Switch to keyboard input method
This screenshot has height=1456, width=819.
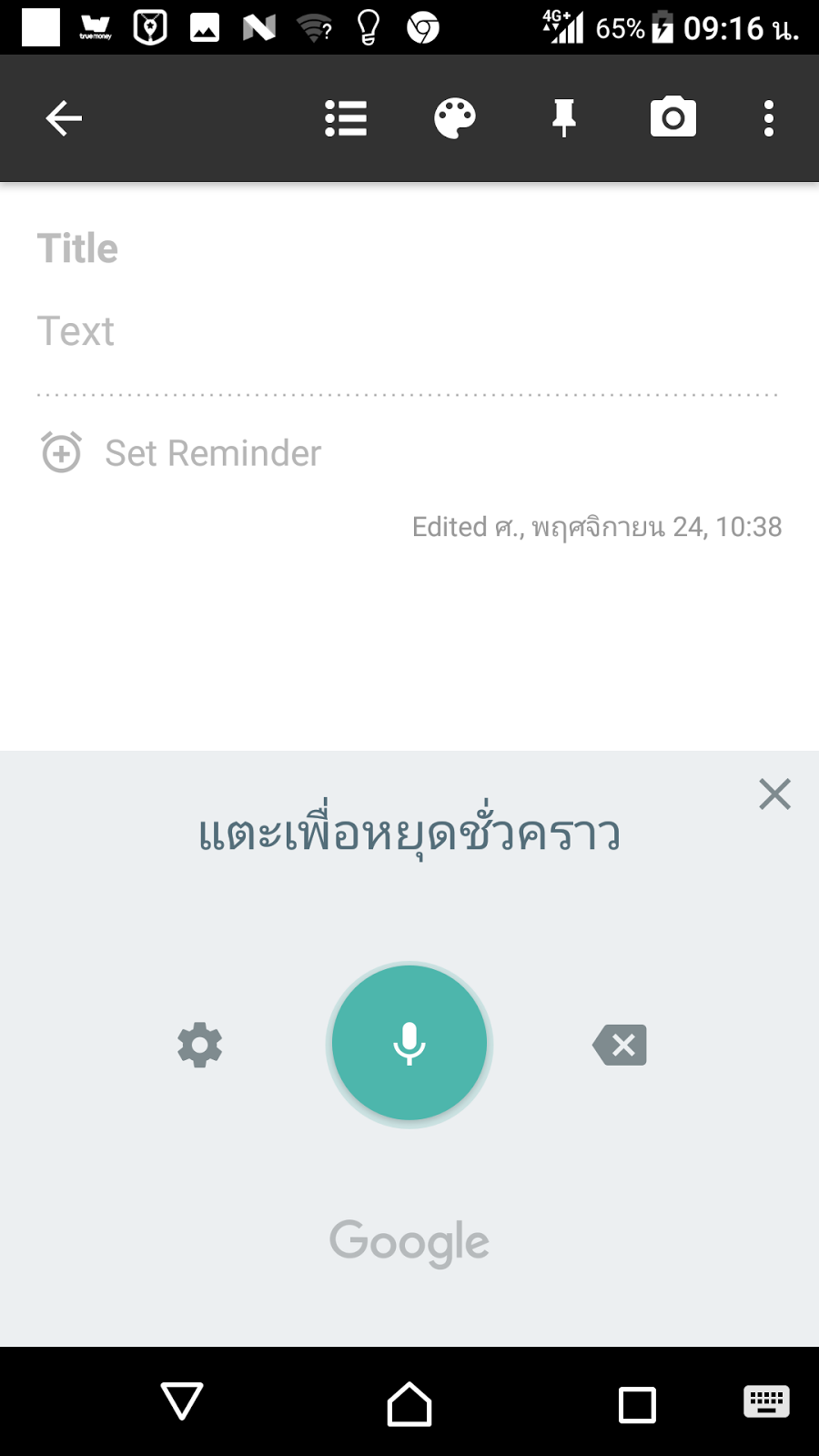(x=766, y=1401)
